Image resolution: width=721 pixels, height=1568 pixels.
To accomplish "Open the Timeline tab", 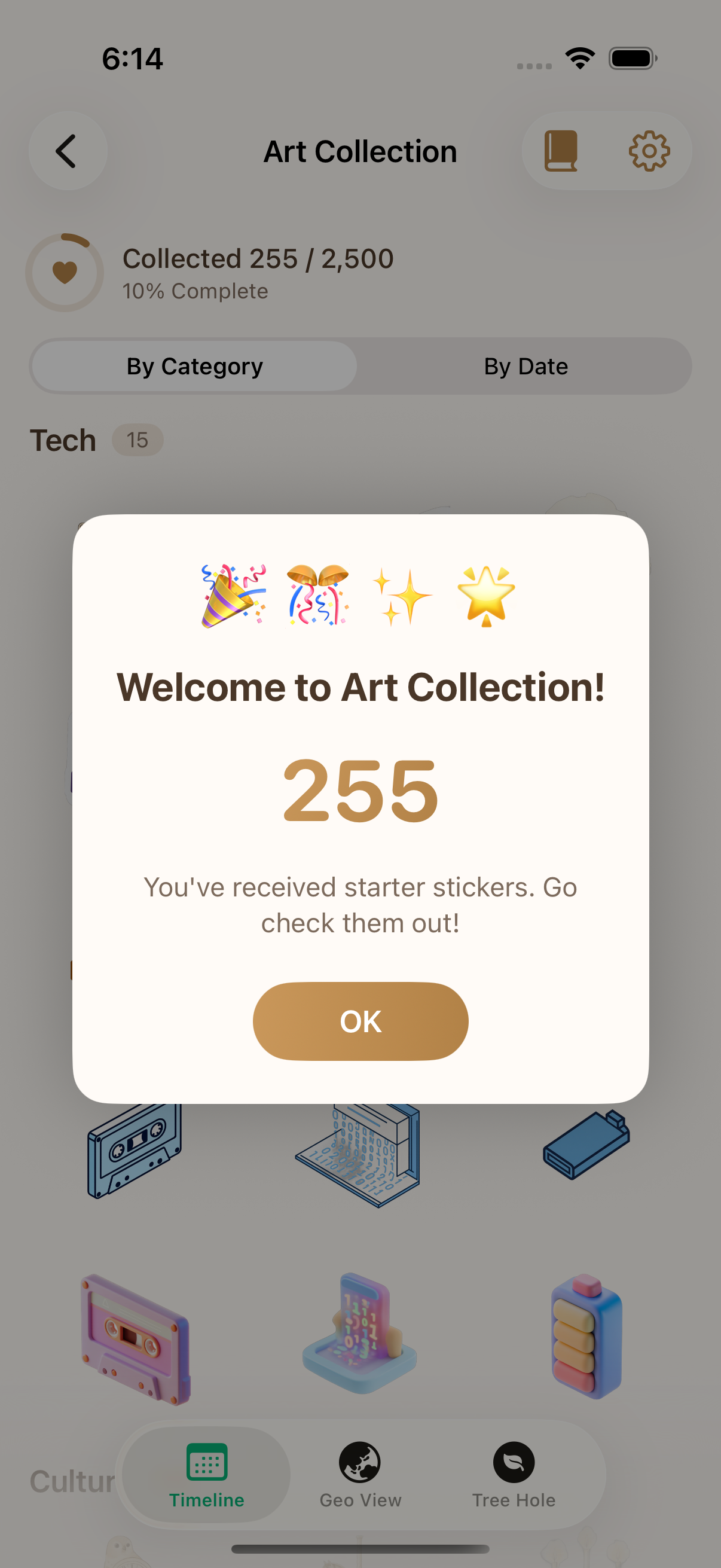I will coord(206,1474).
